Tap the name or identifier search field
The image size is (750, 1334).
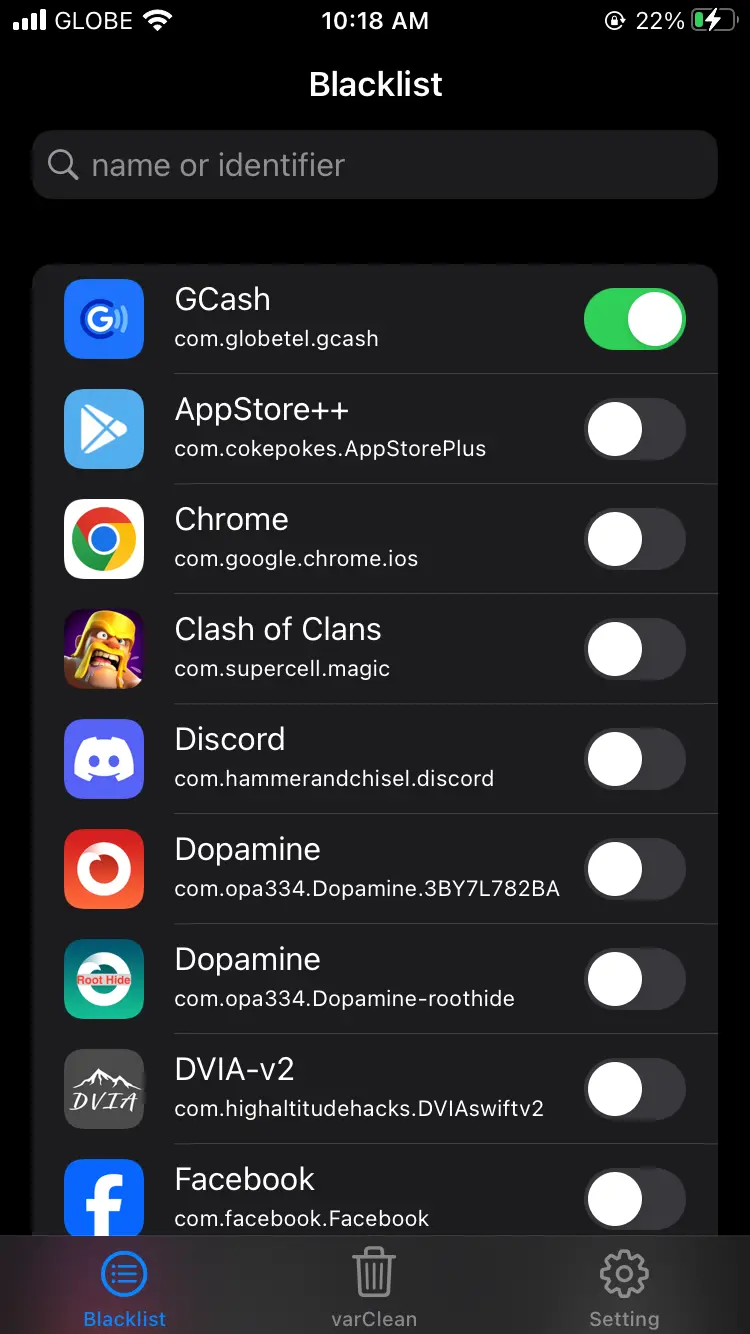375,165
